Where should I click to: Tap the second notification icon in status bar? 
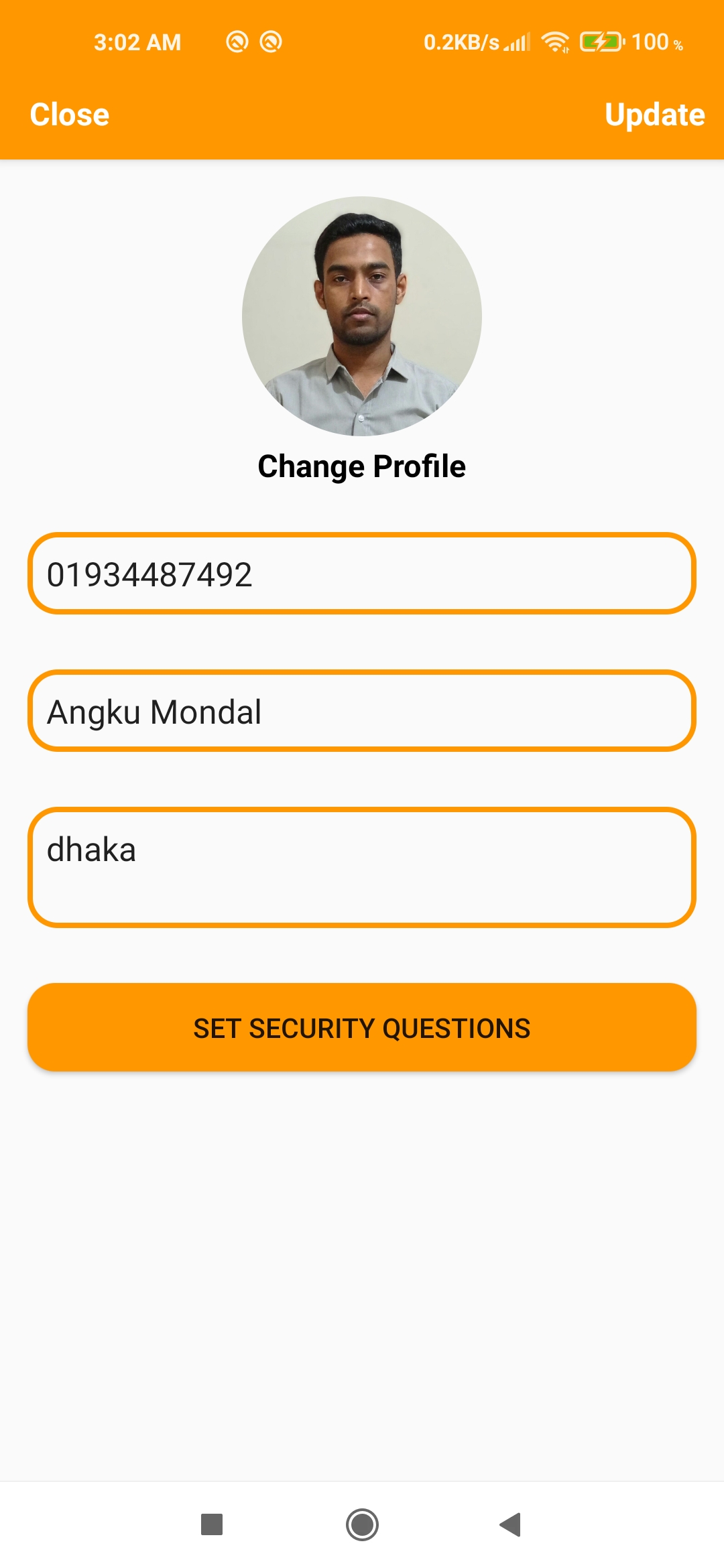tap(271, 42)
